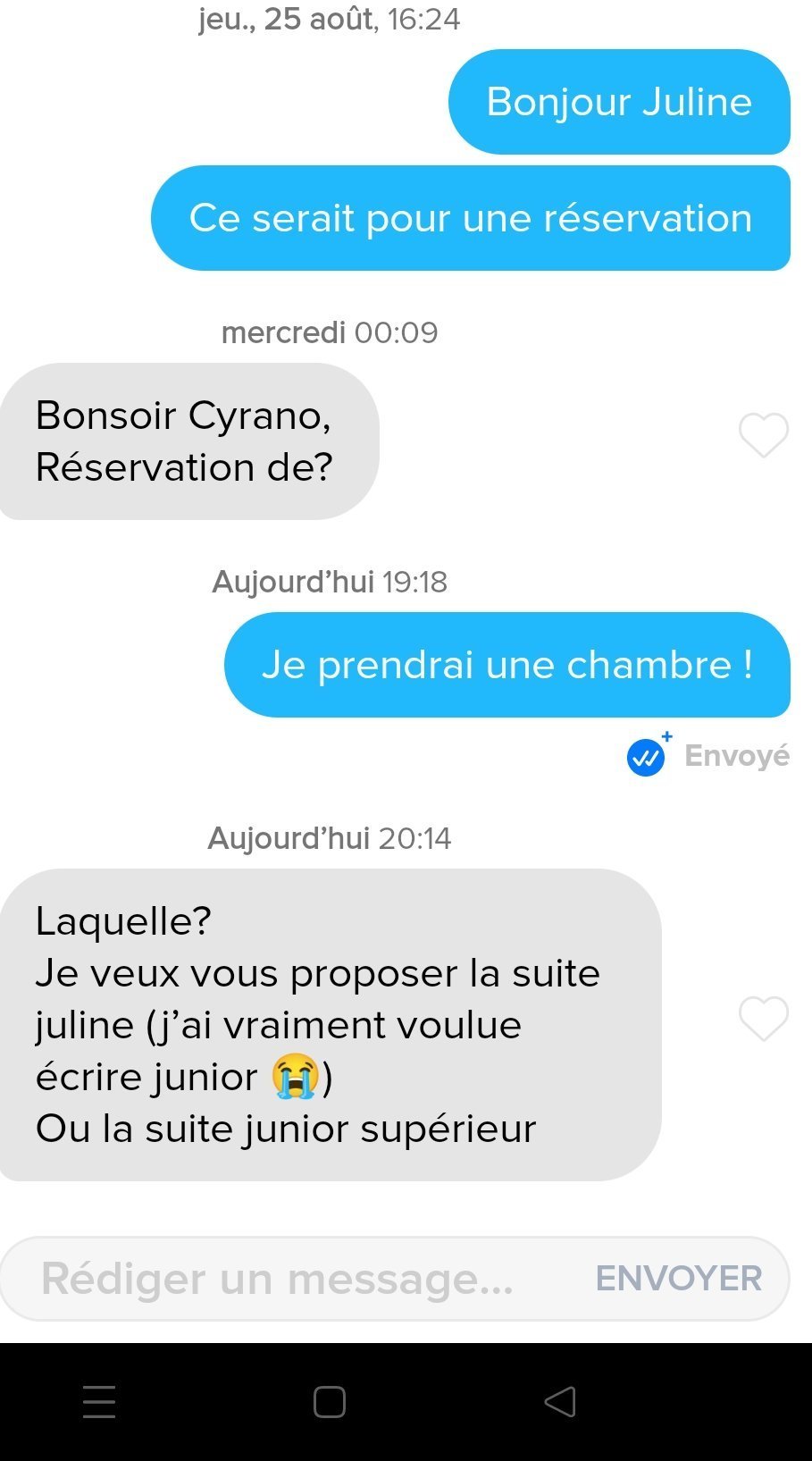The width and height of the screenshot is (812, 1461).
Task: Go to the home screen
Action: pyautogui.click(x=330, y=1401)
